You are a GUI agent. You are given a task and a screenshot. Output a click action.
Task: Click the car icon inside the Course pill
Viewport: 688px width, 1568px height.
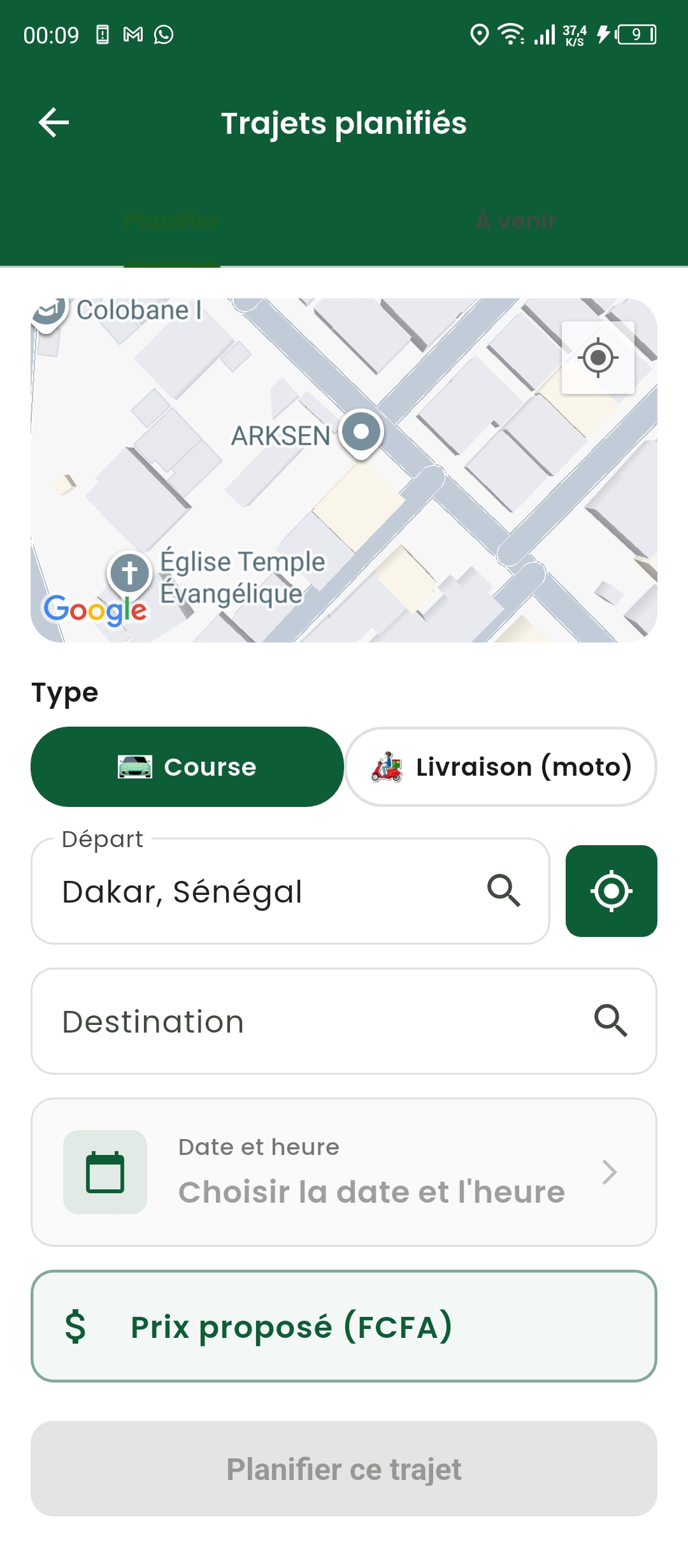point(136,767)
